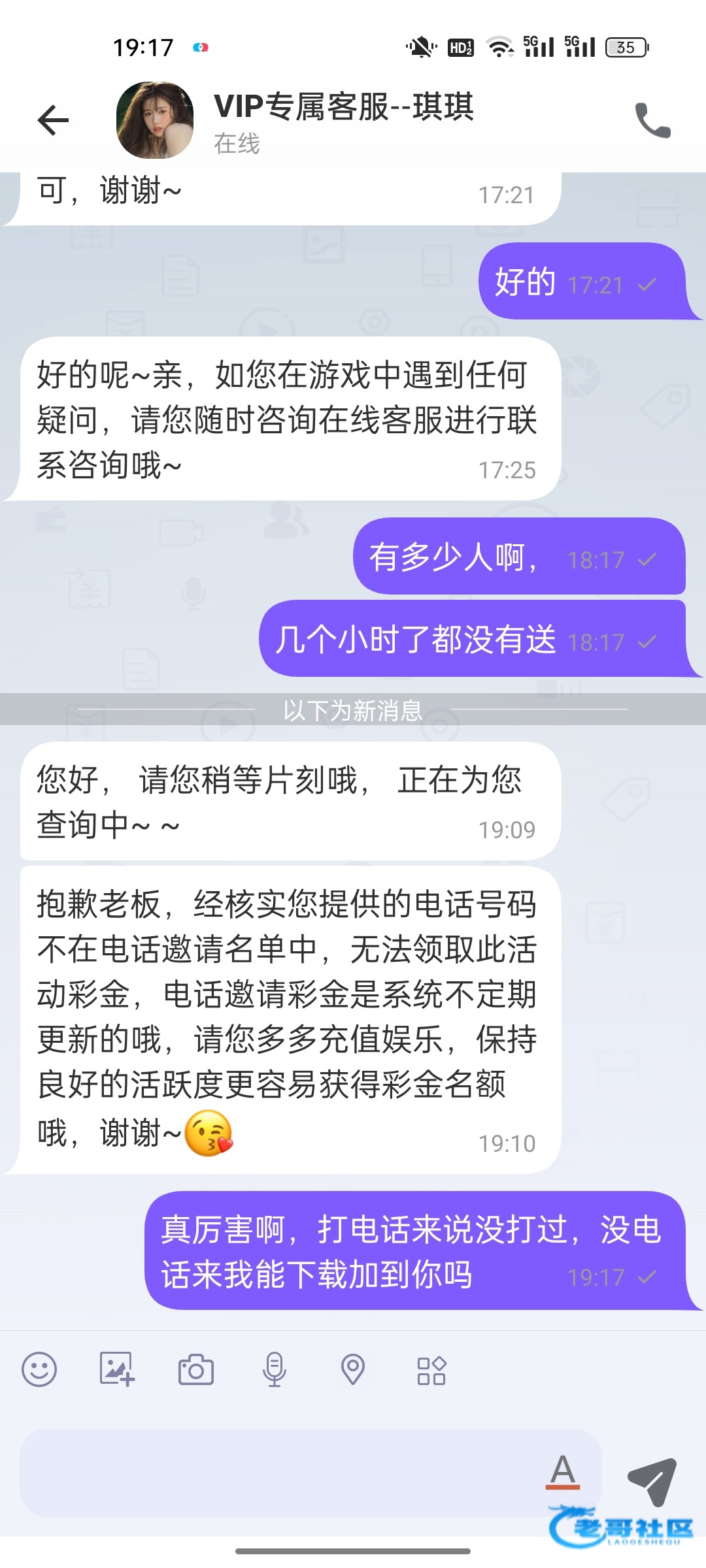
Task: Record a voice message with microphone
Action: (x=275, y=1369)
